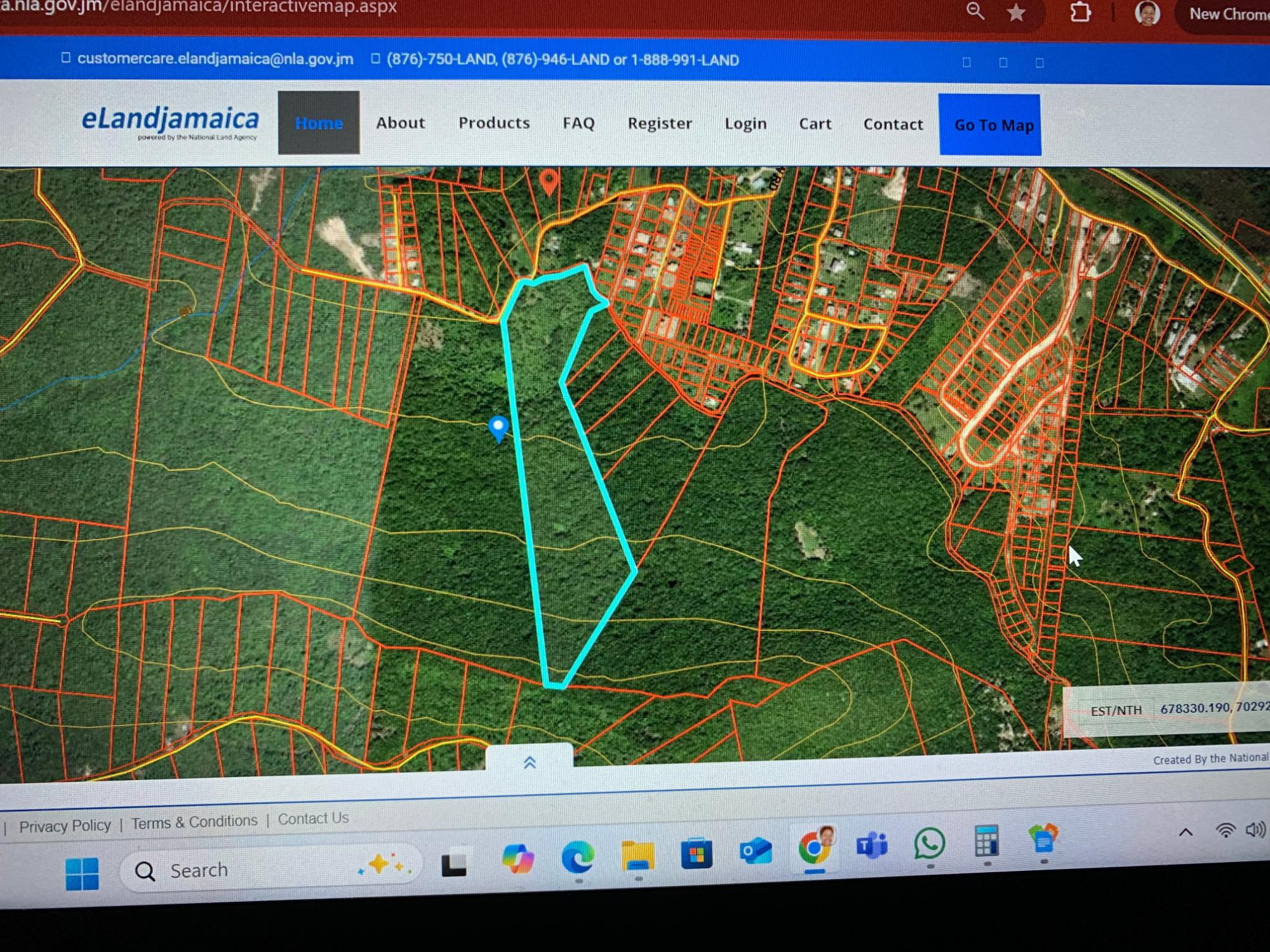This screenshot has height=952, width=1270.
Task: Open the Login page
Action: pyautogui.click(x=745, y=124)
